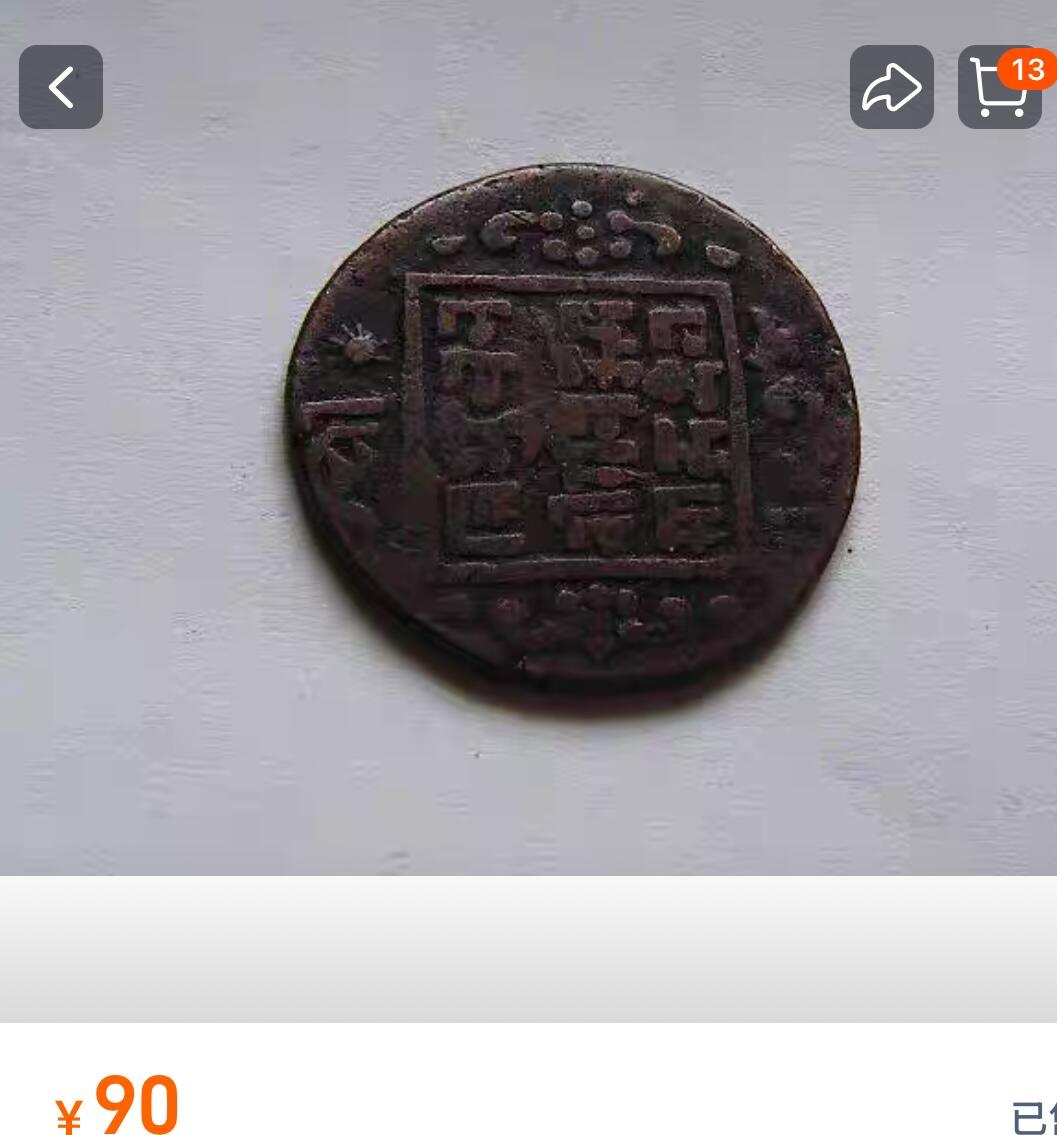View the coin product photo fullscreen
Image resolution: width=1057 pixels, height=1135 pixels.
[571, 440]
